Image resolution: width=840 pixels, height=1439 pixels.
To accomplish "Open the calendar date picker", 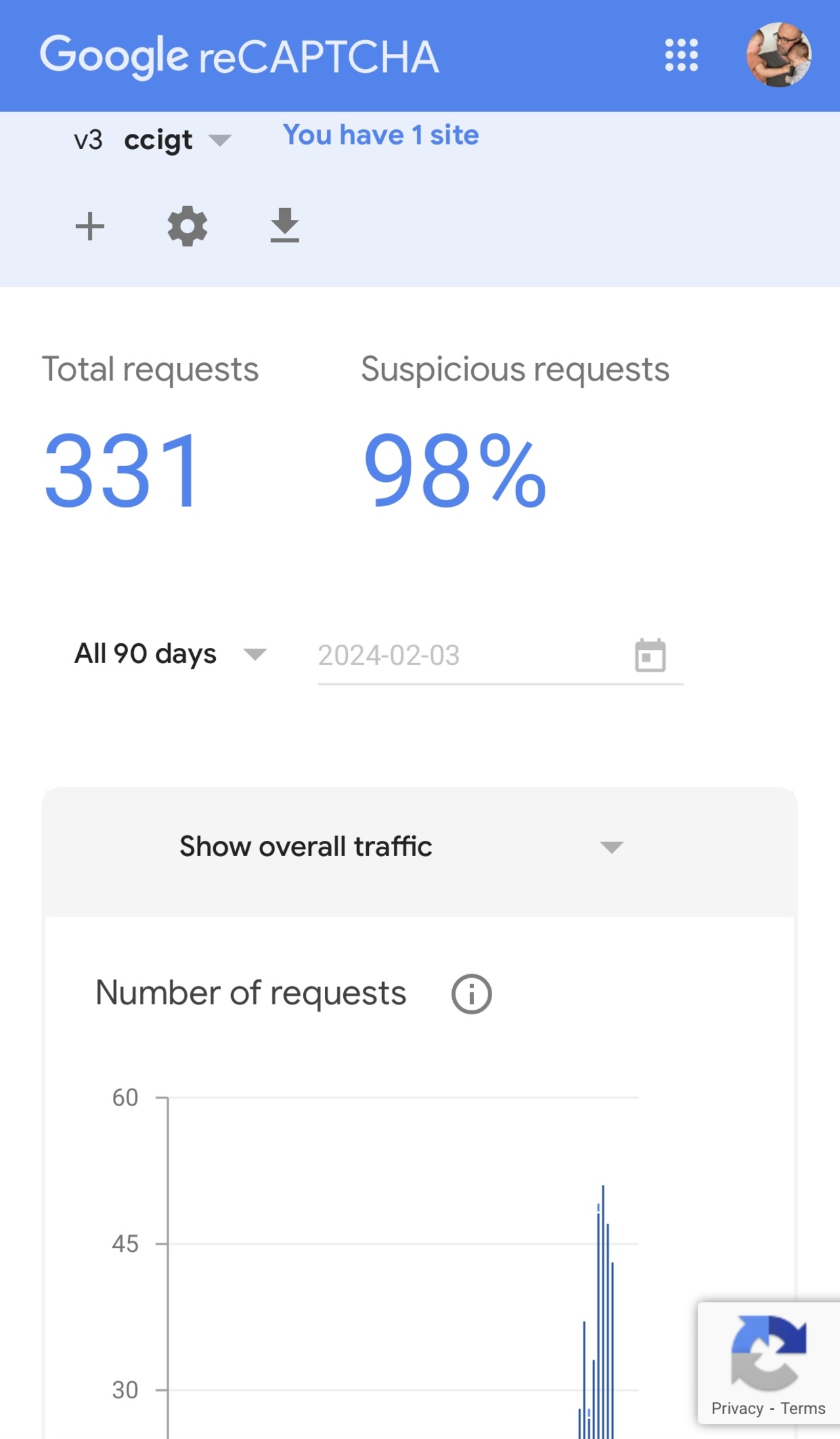I will pos(650,655).
